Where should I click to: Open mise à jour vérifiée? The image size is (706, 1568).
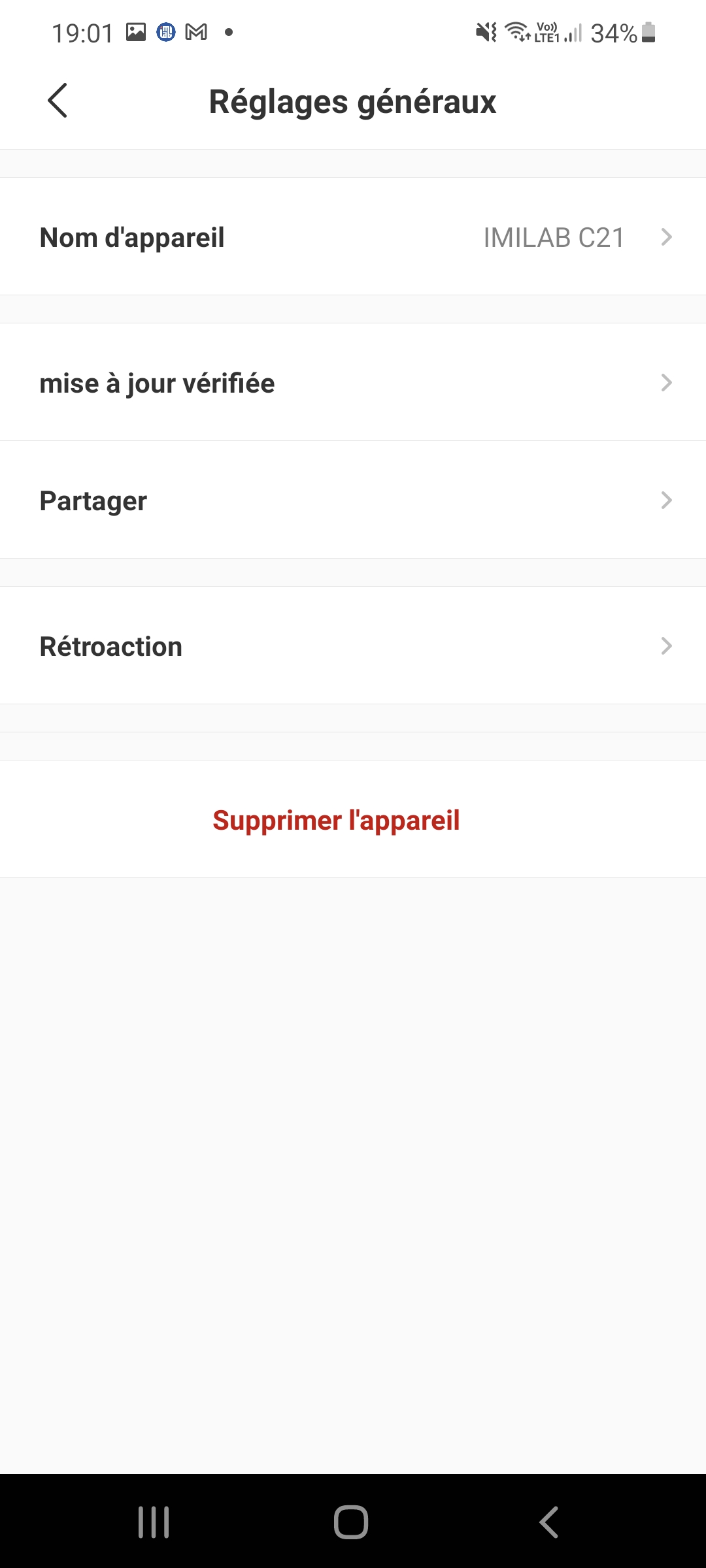[353, 383]
